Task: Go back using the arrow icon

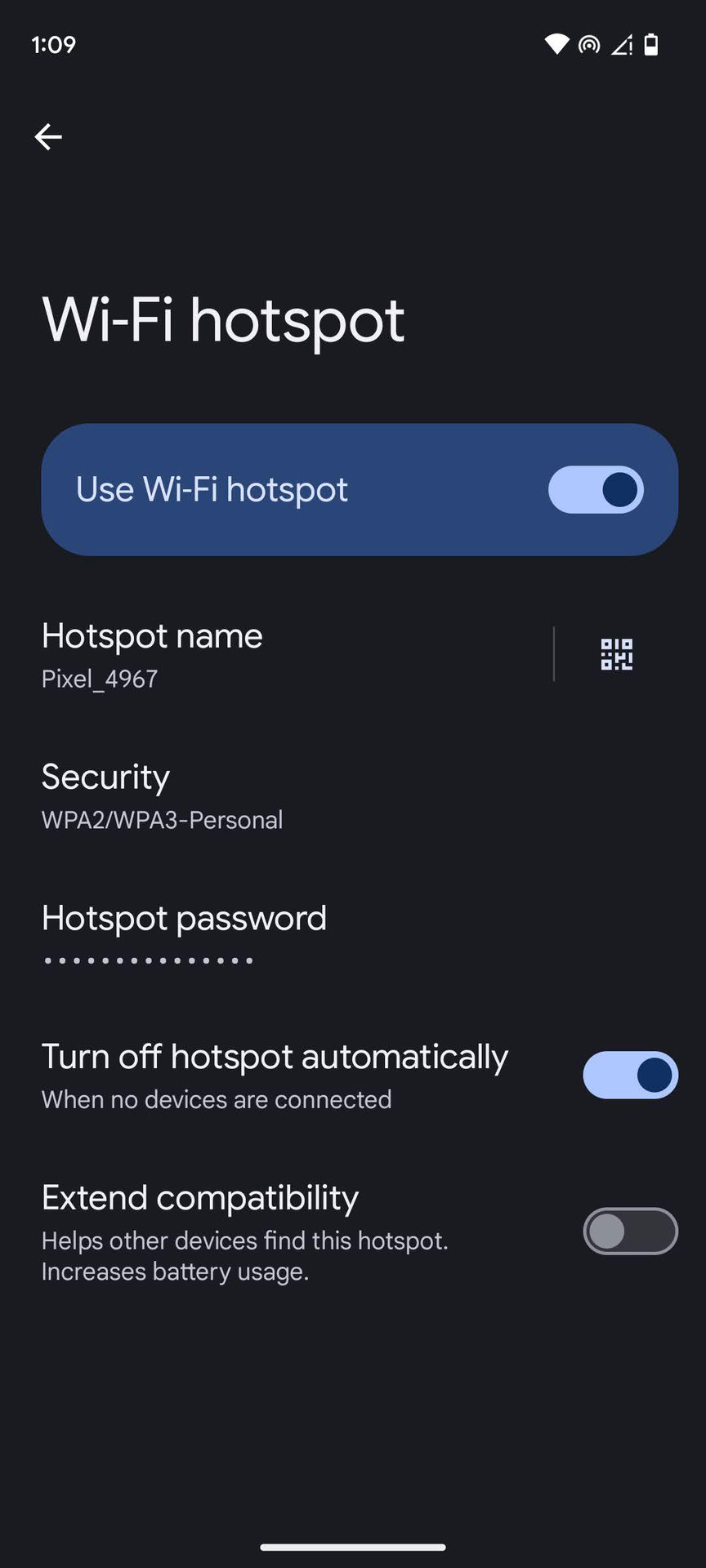Action: pyautogui.click(x=48, y=136)
